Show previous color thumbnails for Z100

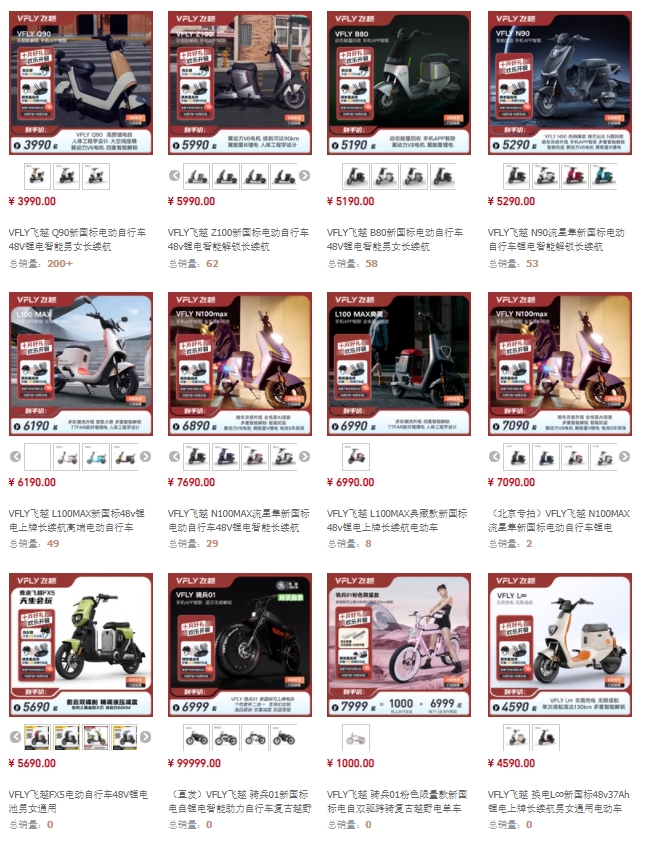pos(174,176)
